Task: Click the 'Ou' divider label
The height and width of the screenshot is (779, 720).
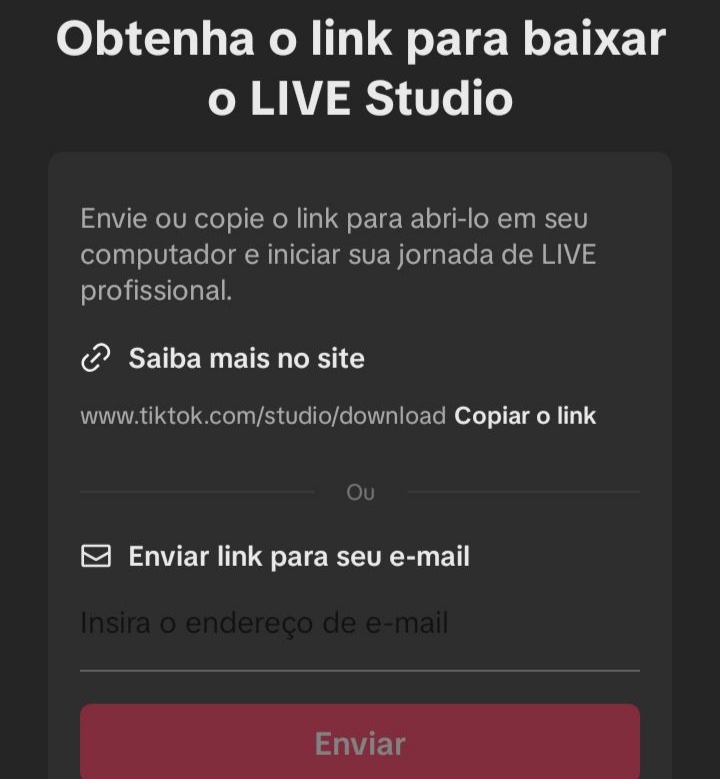Action: coord(361,491)
